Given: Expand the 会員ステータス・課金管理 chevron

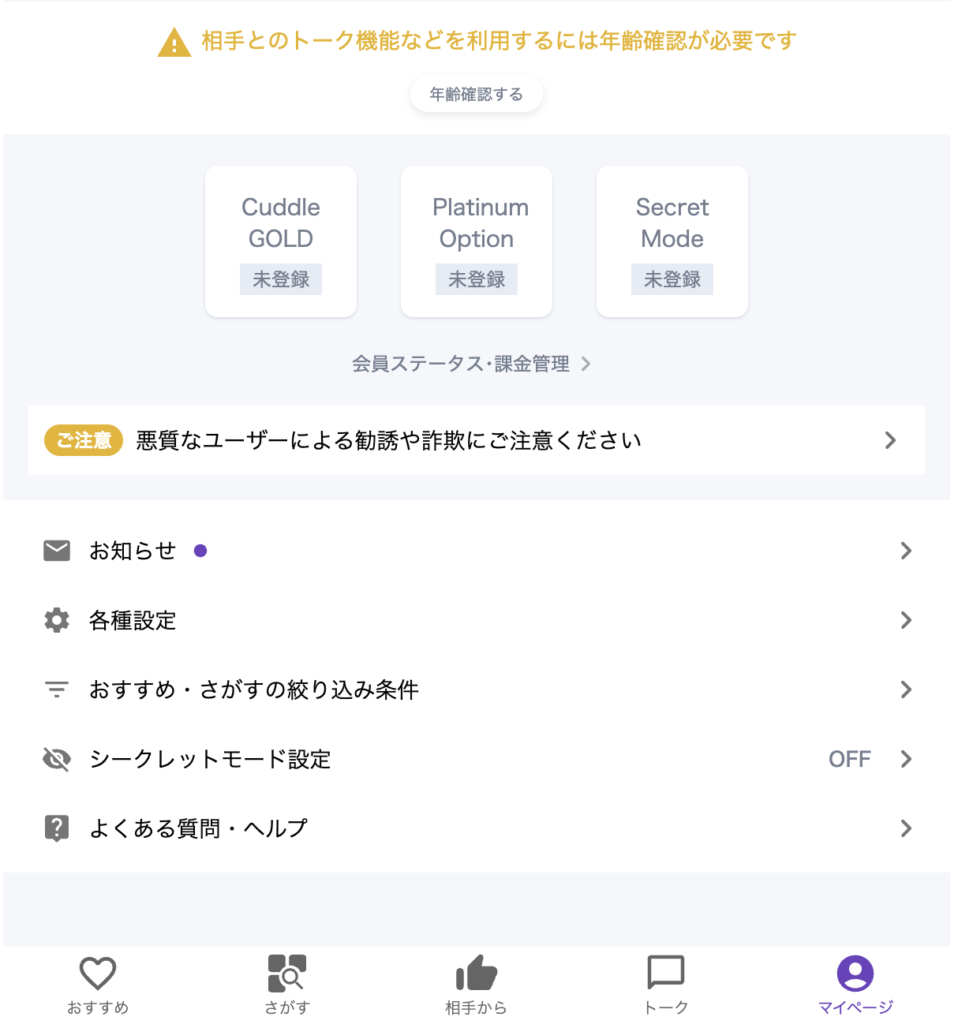Looking at the screenshot, I should point(589,364).
